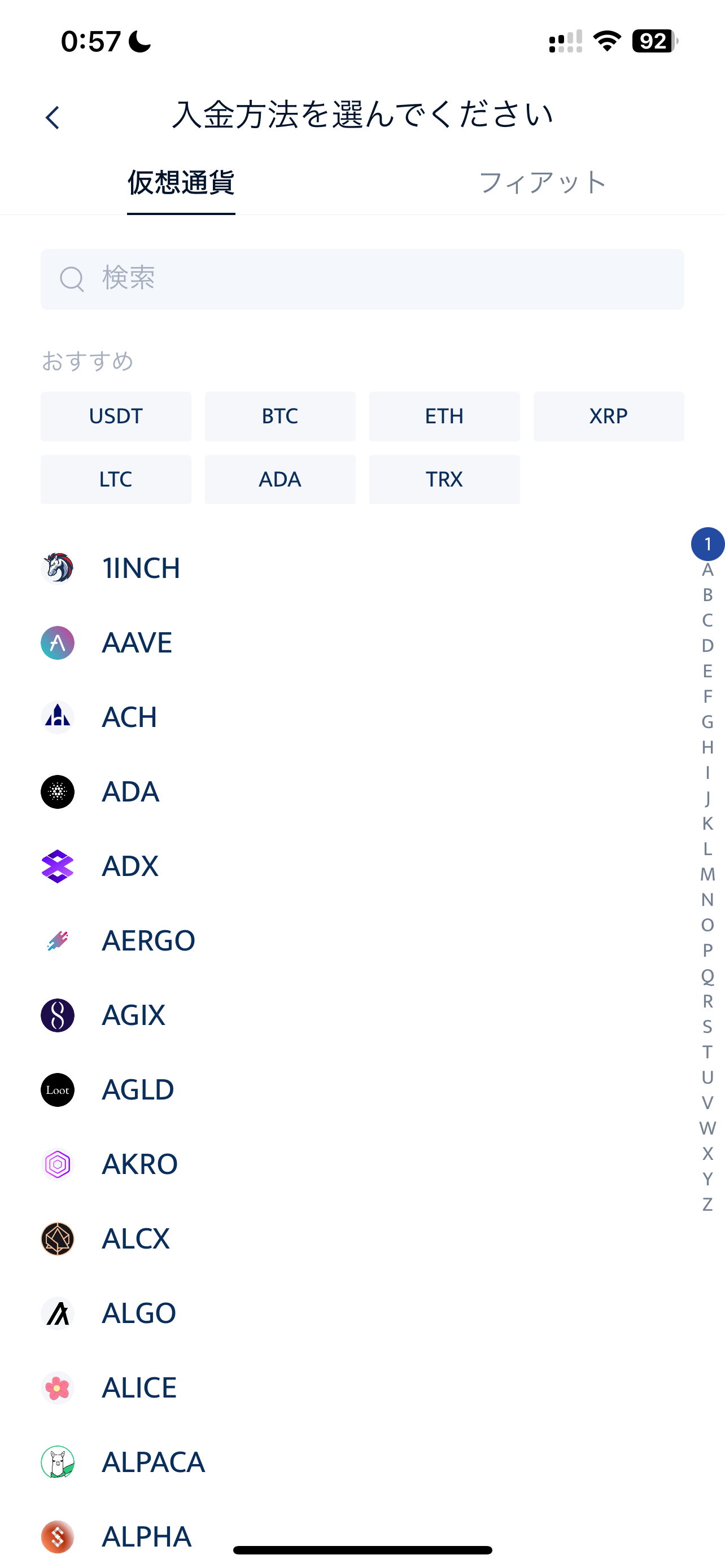Select the 仮想通貨 tab

181,183
